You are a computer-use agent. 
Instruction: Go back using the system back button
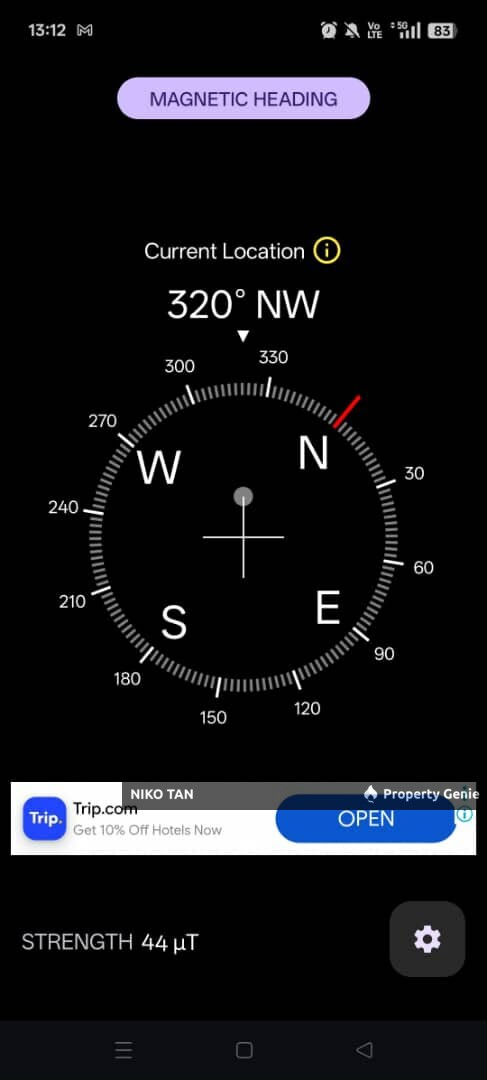(x=364, y=1050)
